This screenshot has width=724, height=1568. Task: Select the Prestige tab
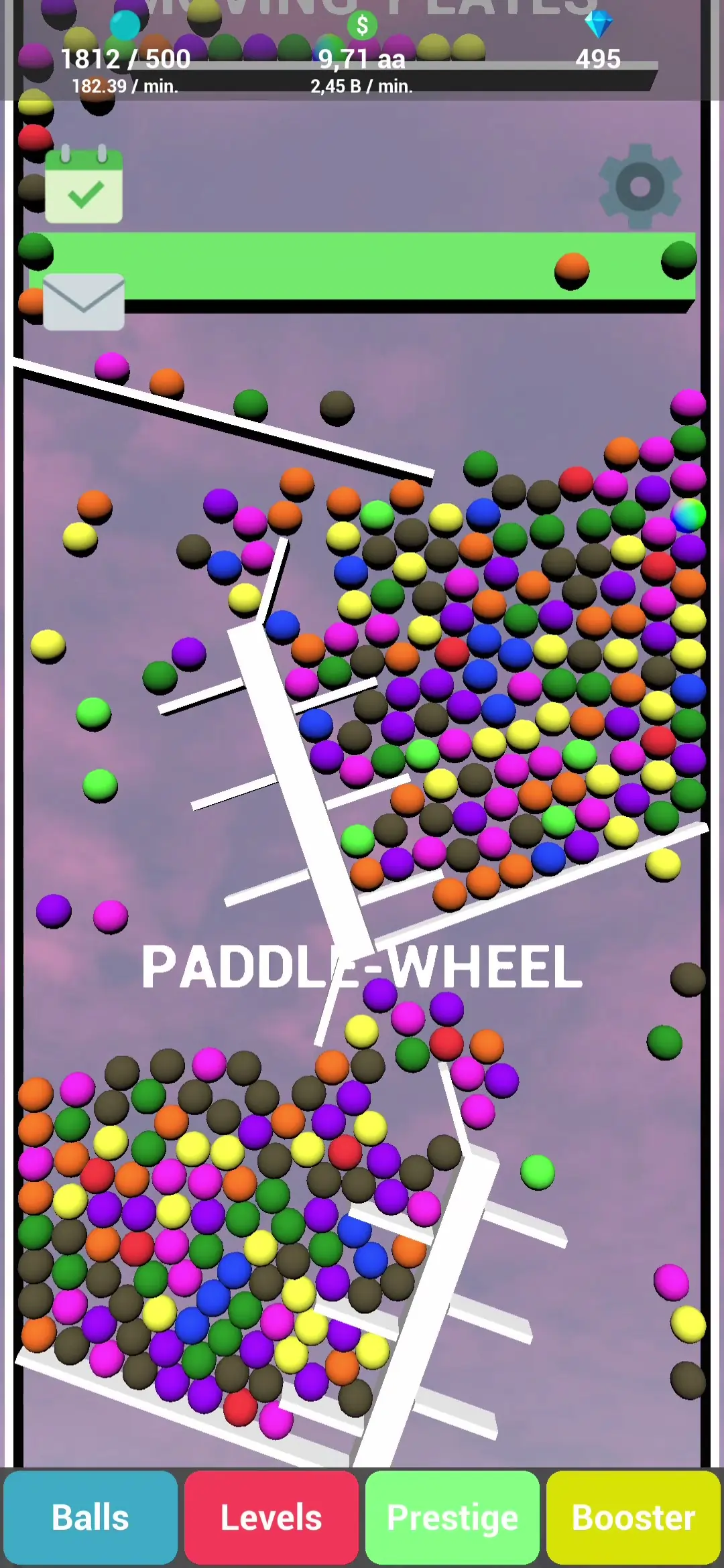click(452, 1517)
